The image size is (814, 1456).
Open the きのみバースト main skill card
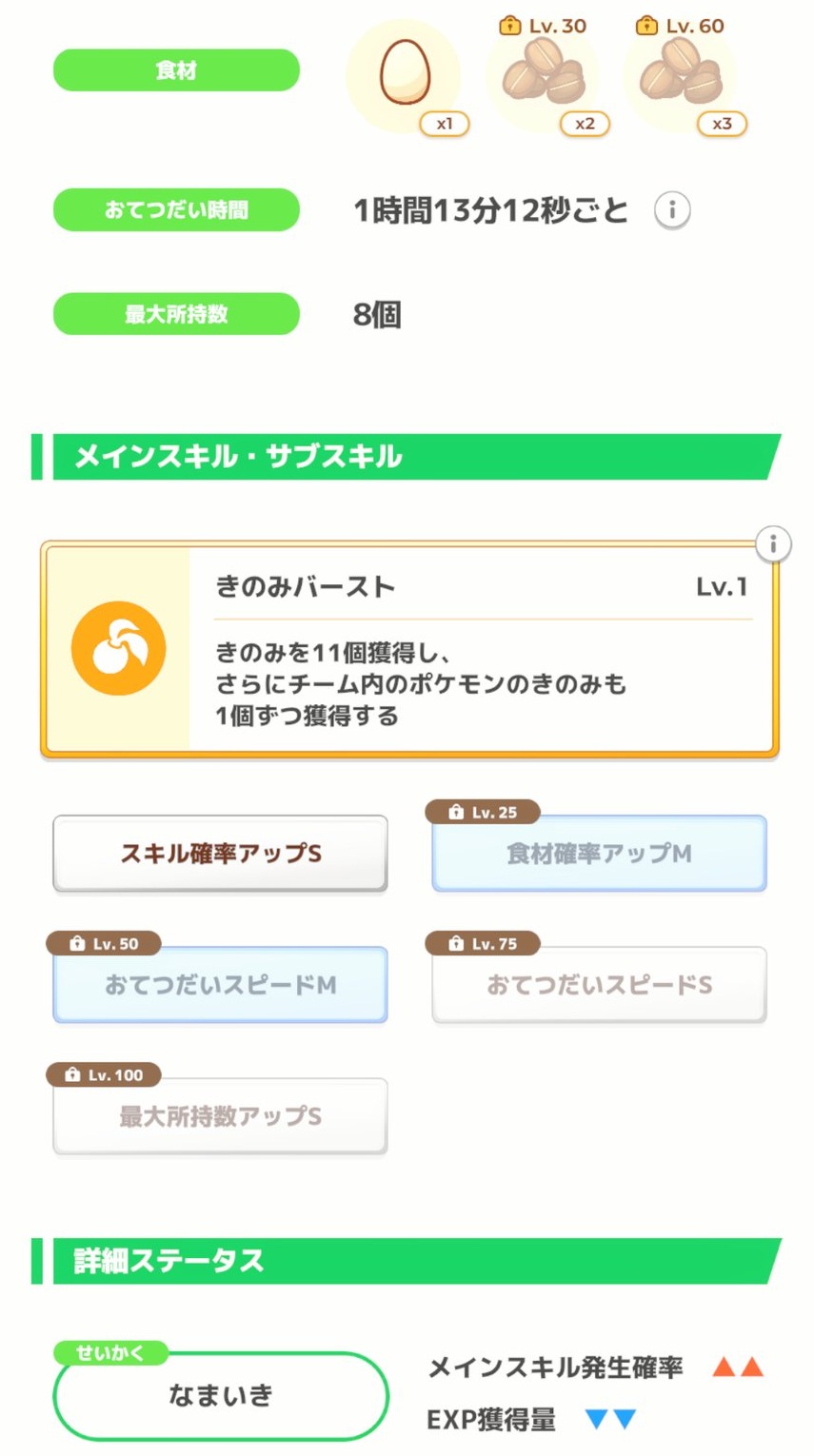tap(409, 650)
